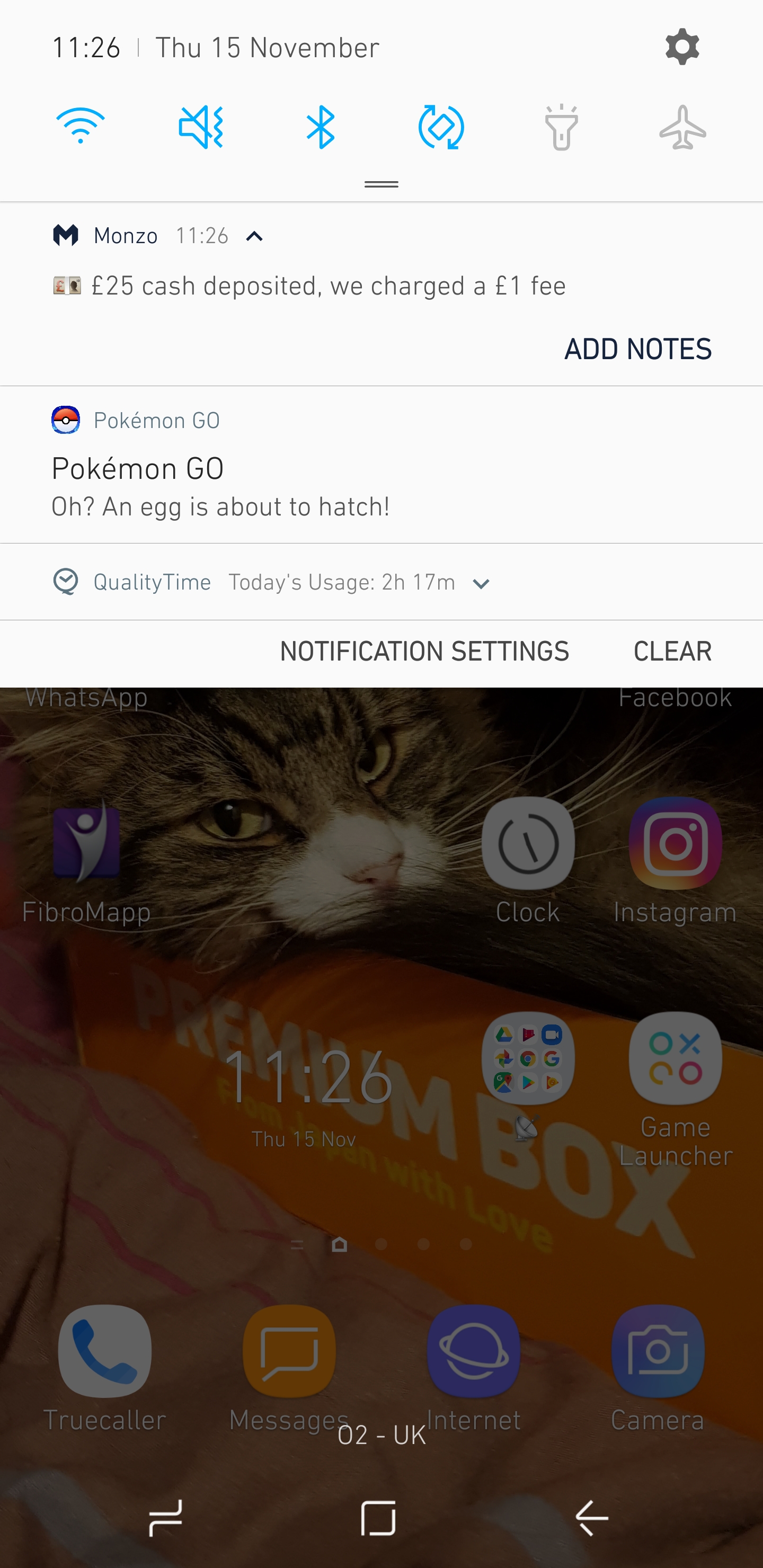Go back using the navigation bar
The width and height of the screenshot is (763, 1568).
point(591,1518)
